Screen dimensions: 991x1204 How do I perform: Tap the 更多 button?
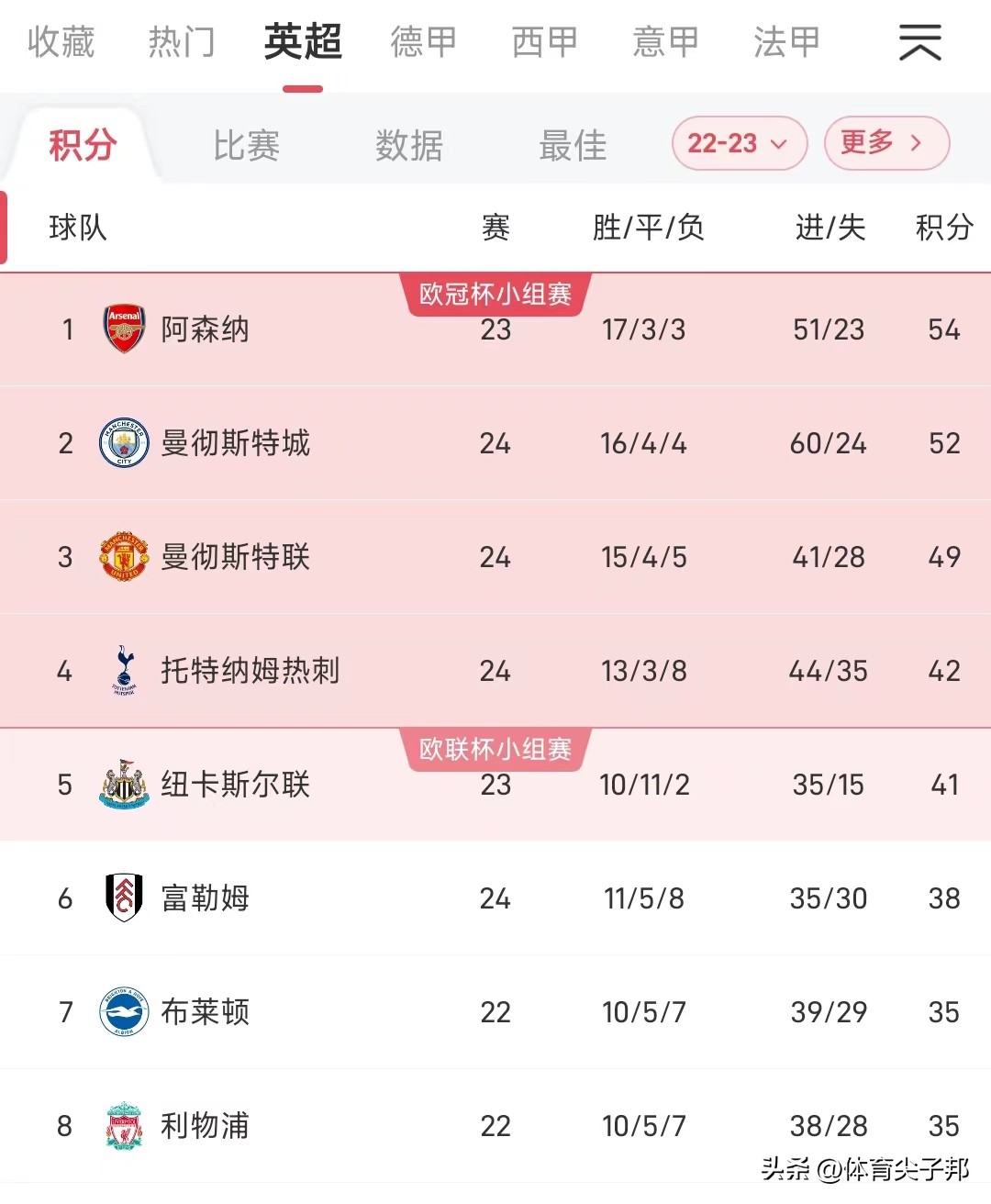click(885, 143)
